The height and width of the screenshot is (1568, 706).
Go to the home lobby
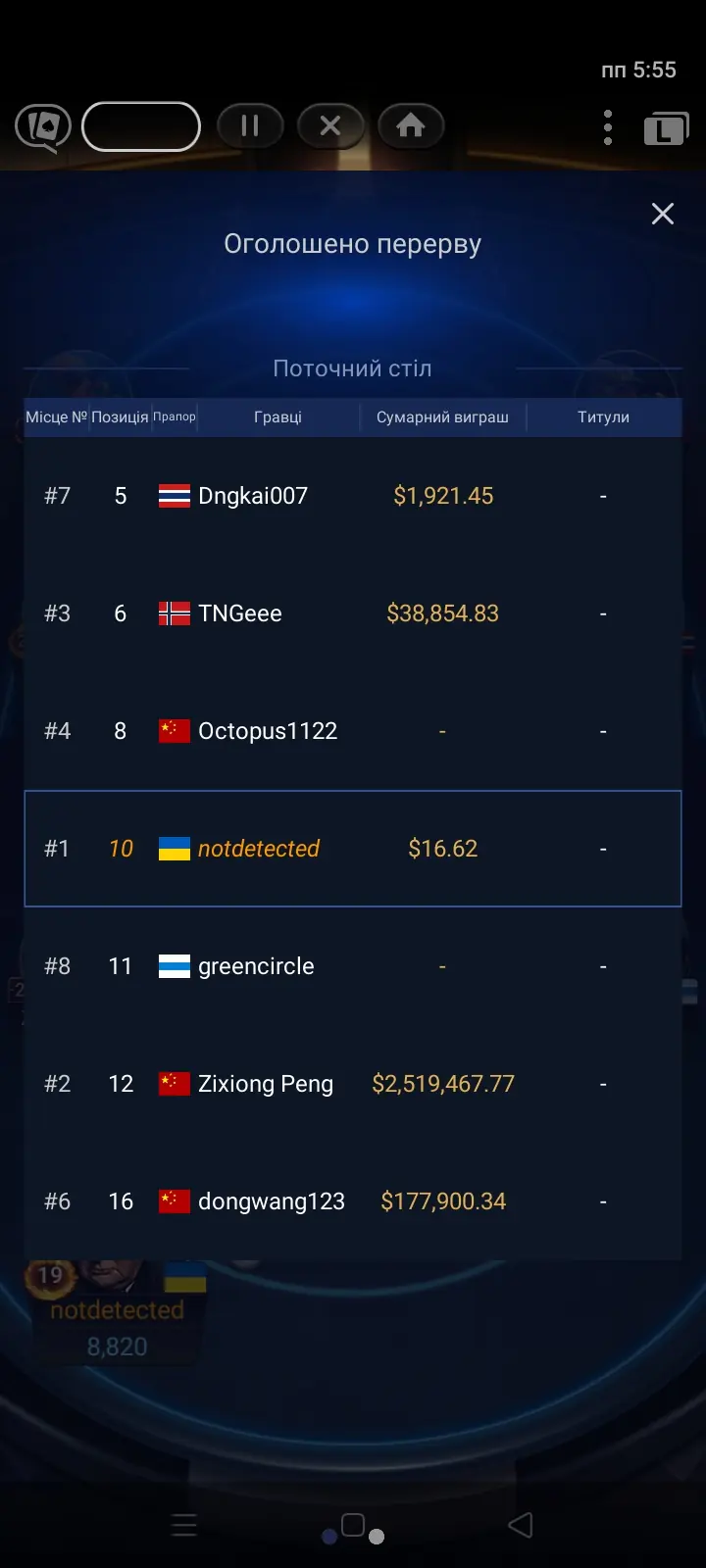point(411,125)
